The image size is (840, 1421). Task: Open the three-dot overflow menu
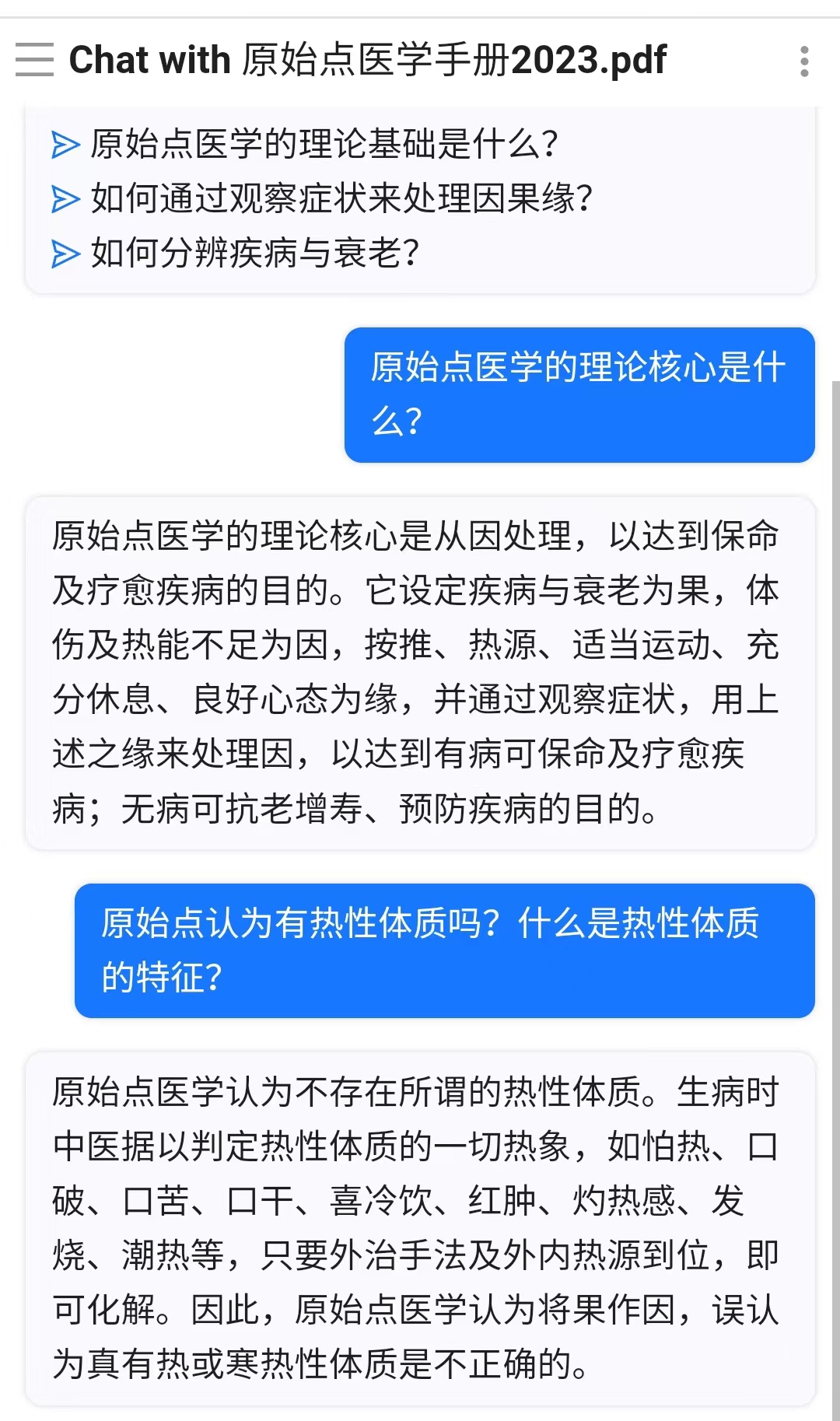pyautogui.click(x=804, y=61)
